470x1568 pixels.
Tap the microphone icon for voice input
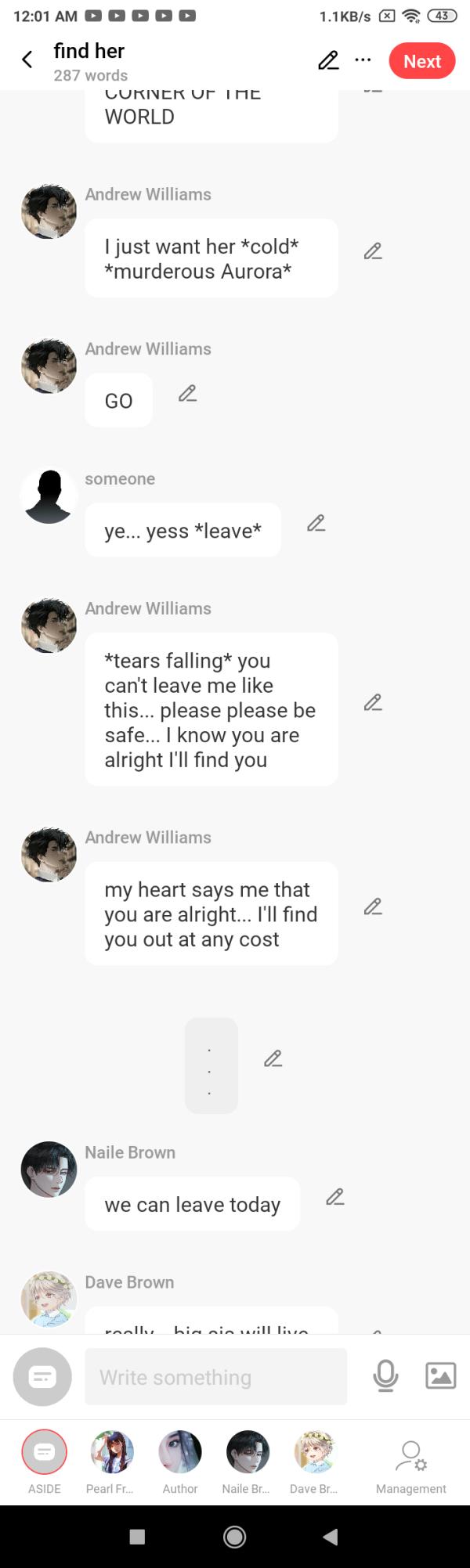click(385, 1376)
